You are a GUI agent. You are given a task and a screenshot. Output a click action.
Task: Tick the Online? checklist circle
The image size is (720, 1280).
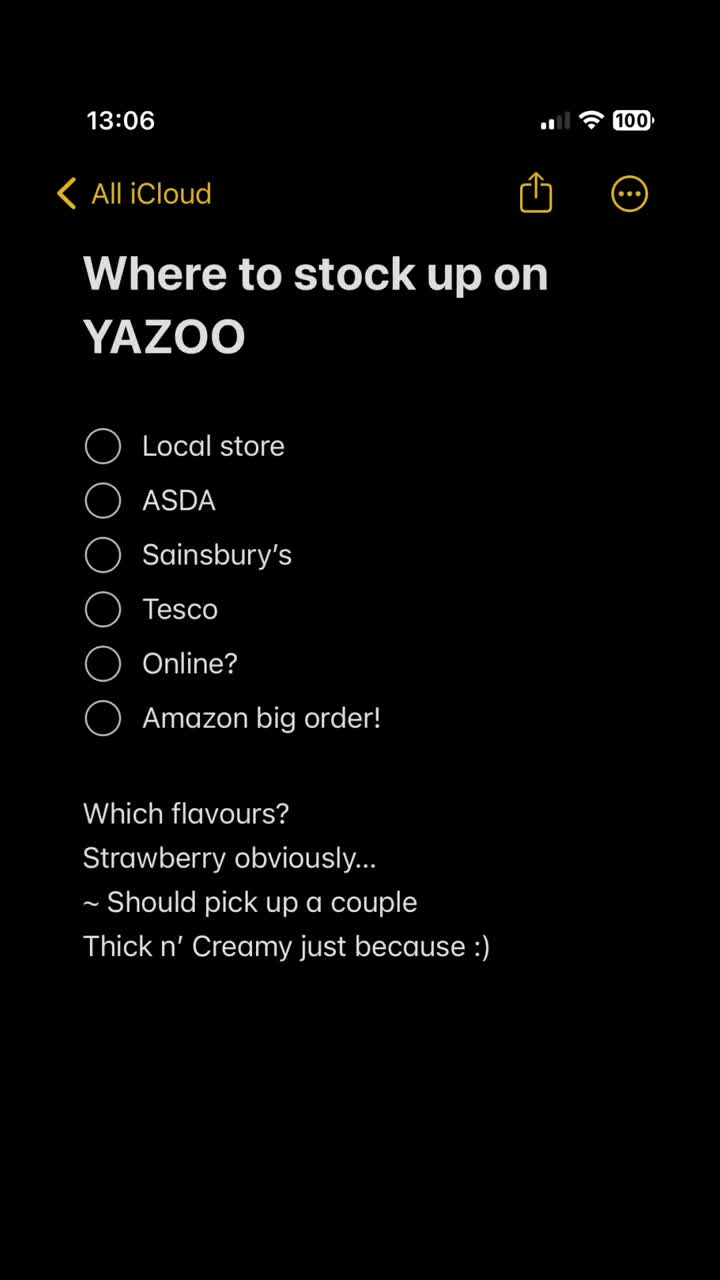103,664
